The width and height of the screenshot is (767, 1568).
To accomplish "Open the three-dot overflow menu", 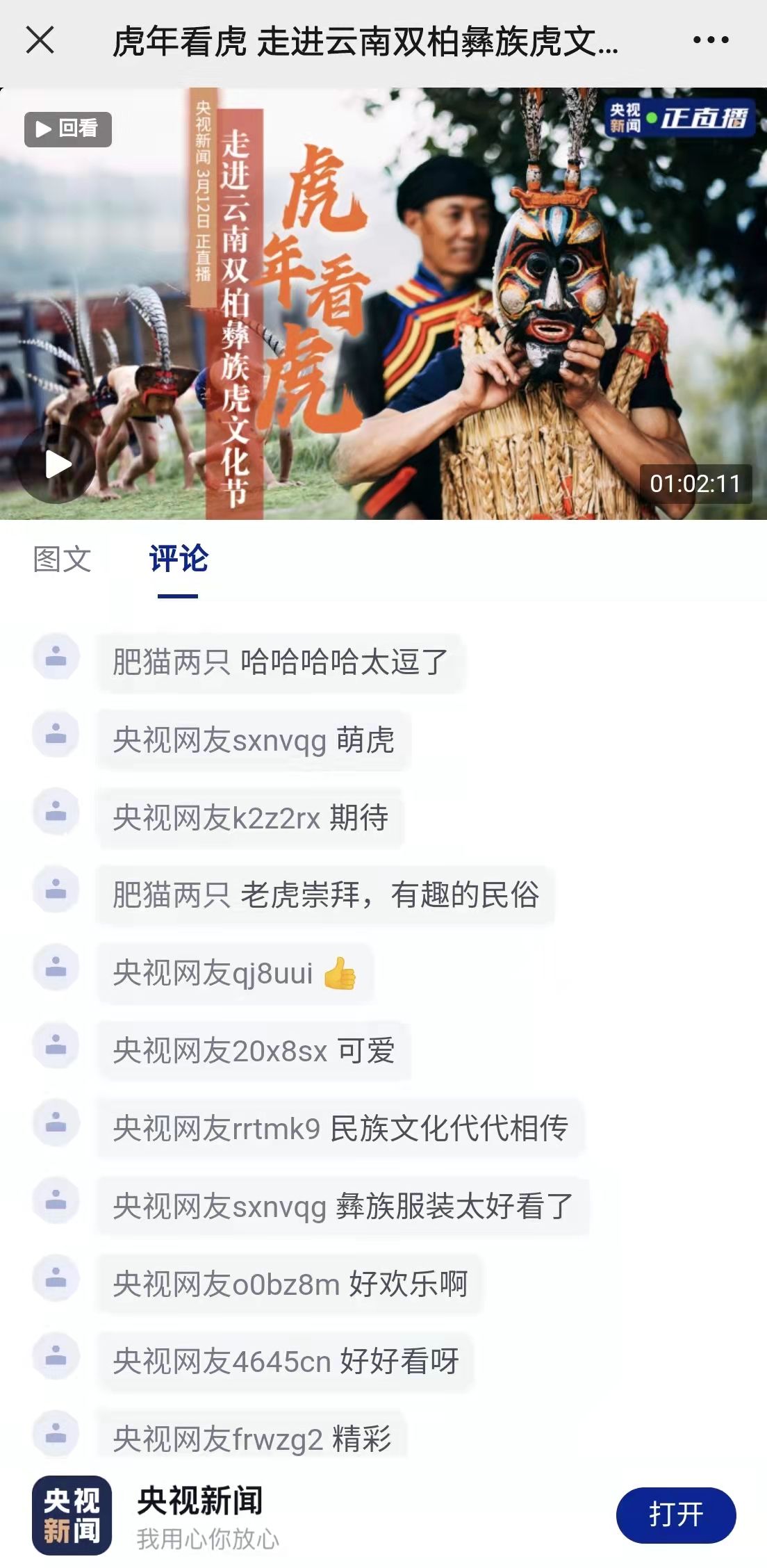I will 710,40.
